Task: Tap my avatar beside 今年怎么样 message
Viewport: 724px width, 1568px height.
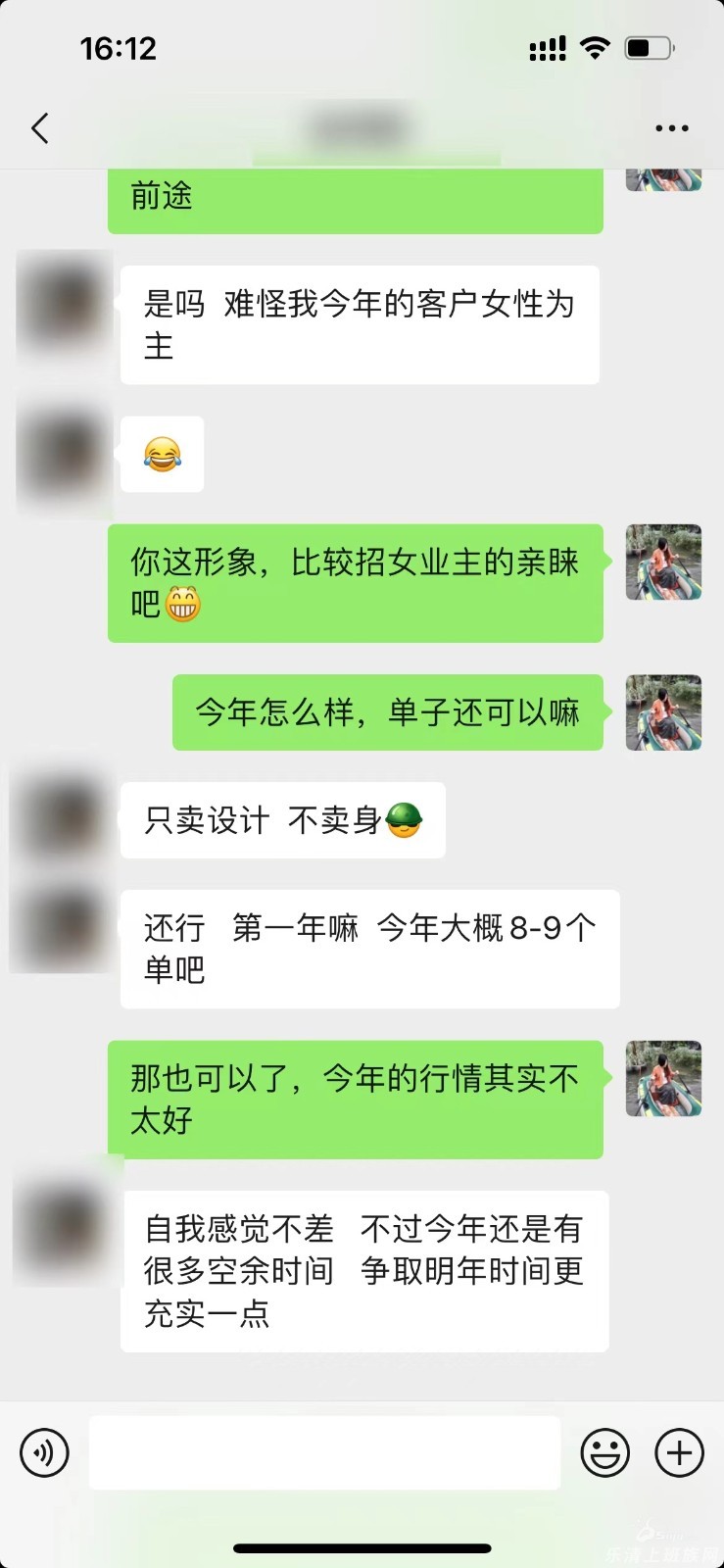Action: click(x=663, y=712)
